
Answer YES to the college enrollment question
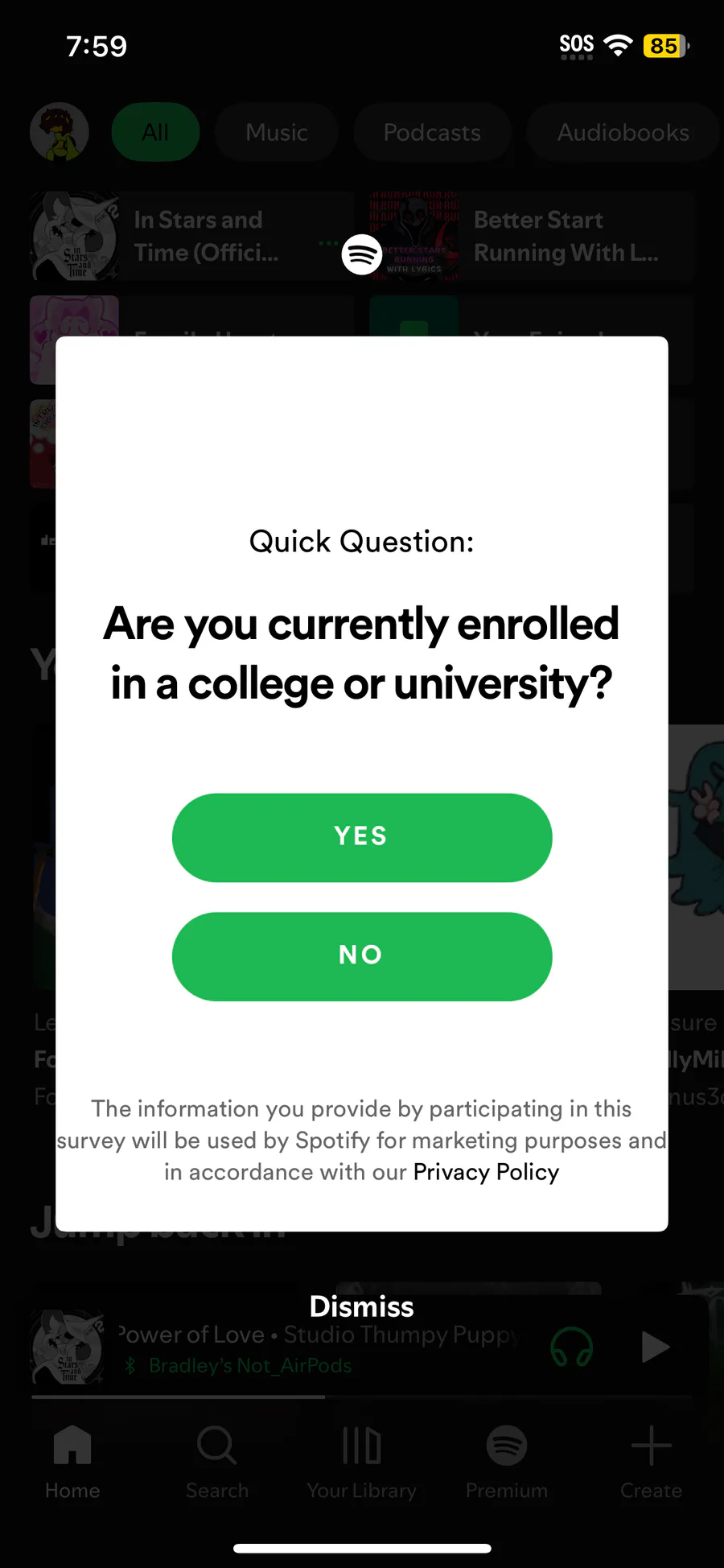click(362, 837)
